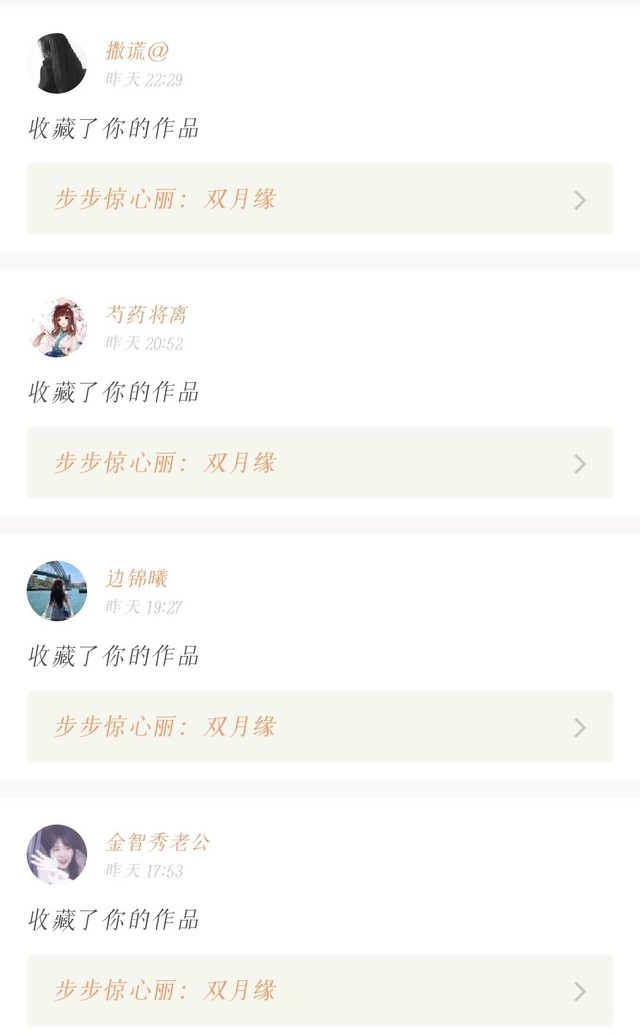
Task: Open 步步惊心丽：双月缘 card under 金智秀老公
Action: pyautogui.click(x=320, y=990)
